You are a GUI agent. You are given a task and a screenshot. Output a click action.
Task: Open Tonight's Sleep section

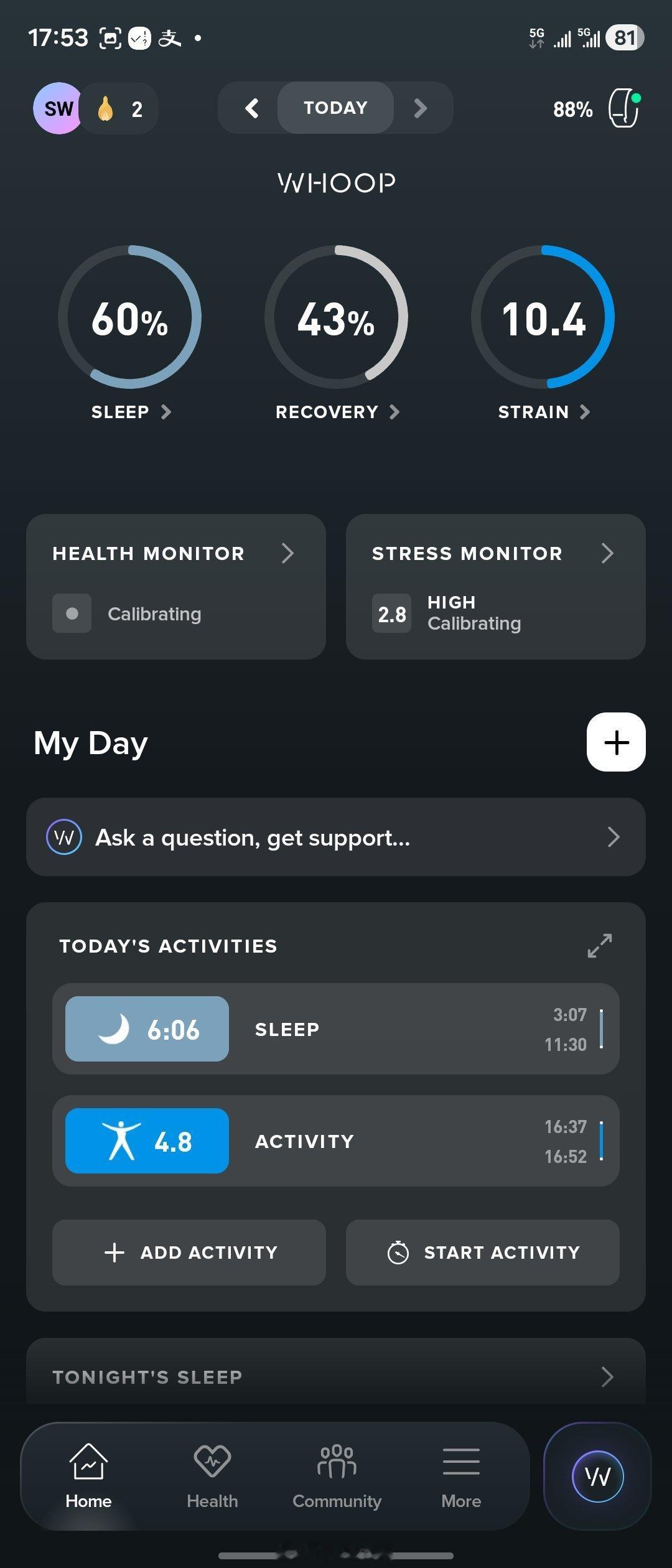pos(336,1376)
